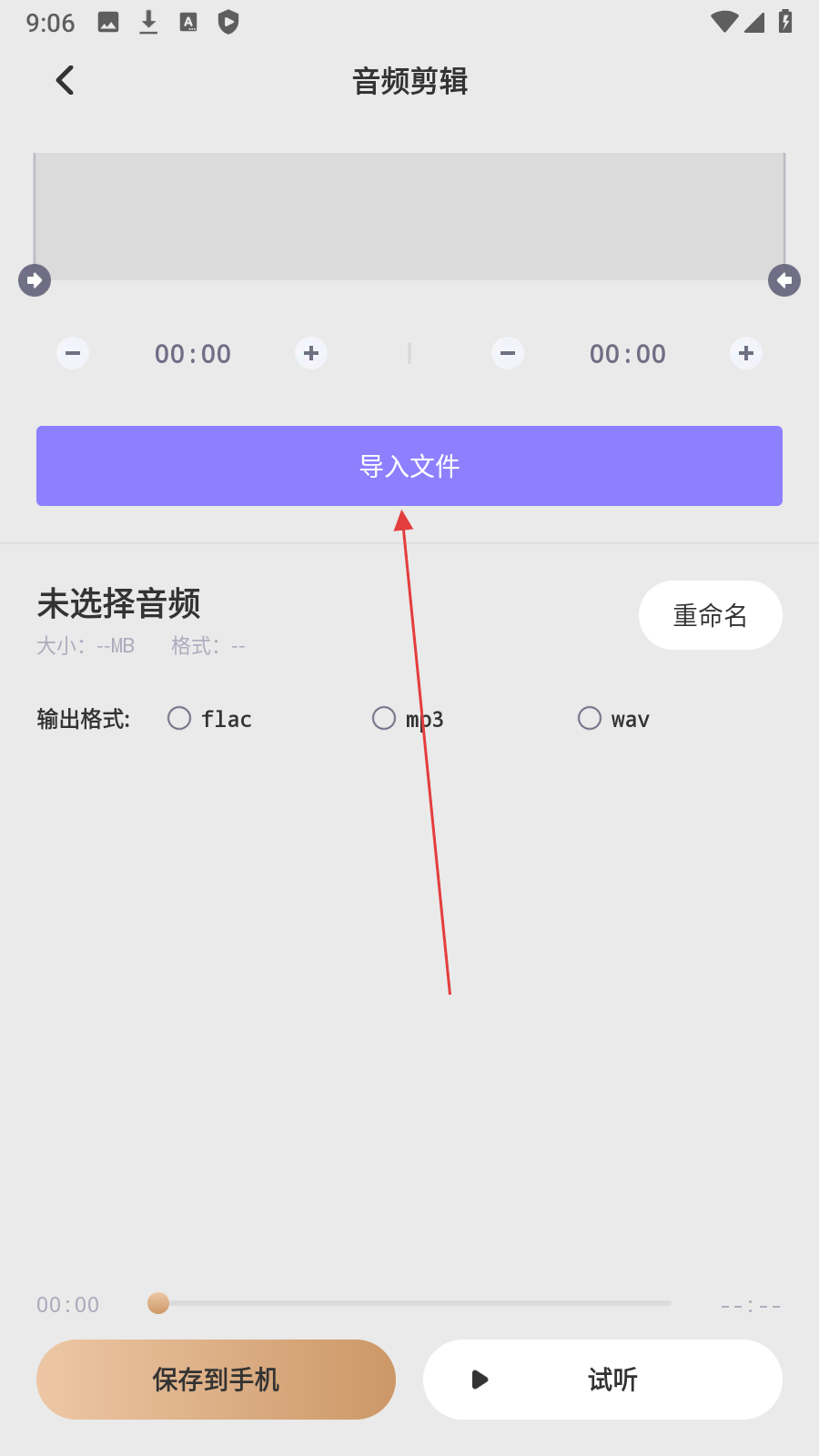The height and width of the screenshot is (1456, 819).
Task: Tap 保存到手机 to save to the phone
Action: [216, 1380]
